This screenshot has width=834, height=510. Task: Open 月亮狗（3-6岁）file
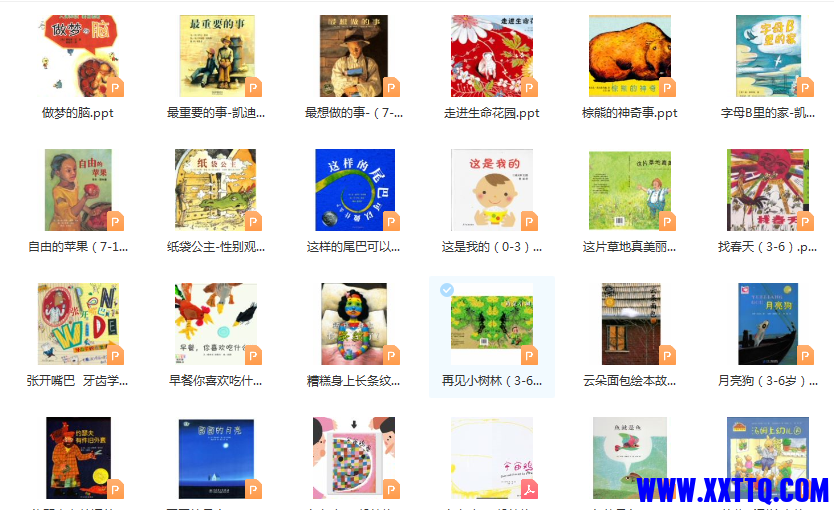[768, 324]
